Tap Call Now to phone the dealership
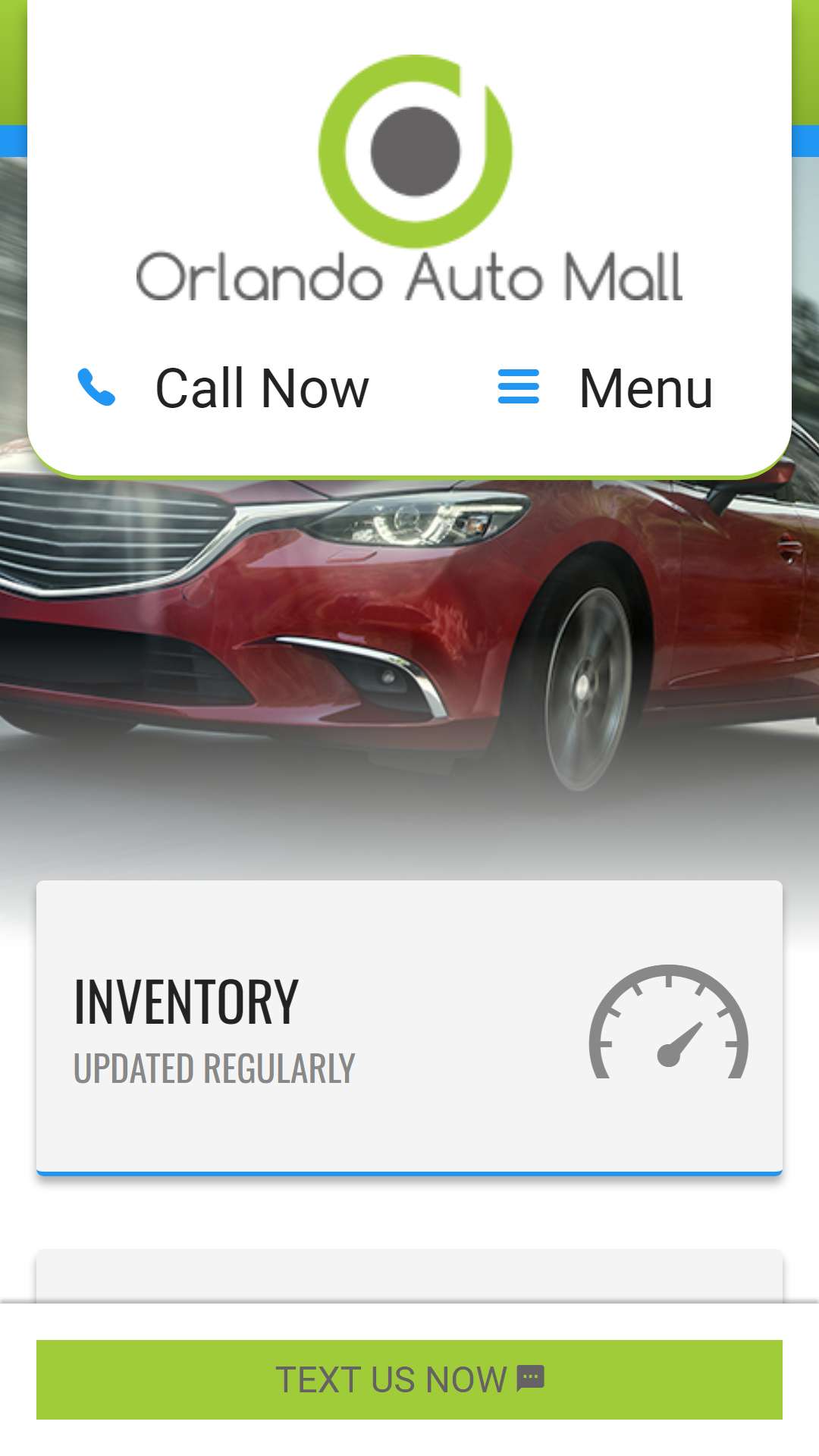Screen dimensions: 819x1456 (224, 388)
